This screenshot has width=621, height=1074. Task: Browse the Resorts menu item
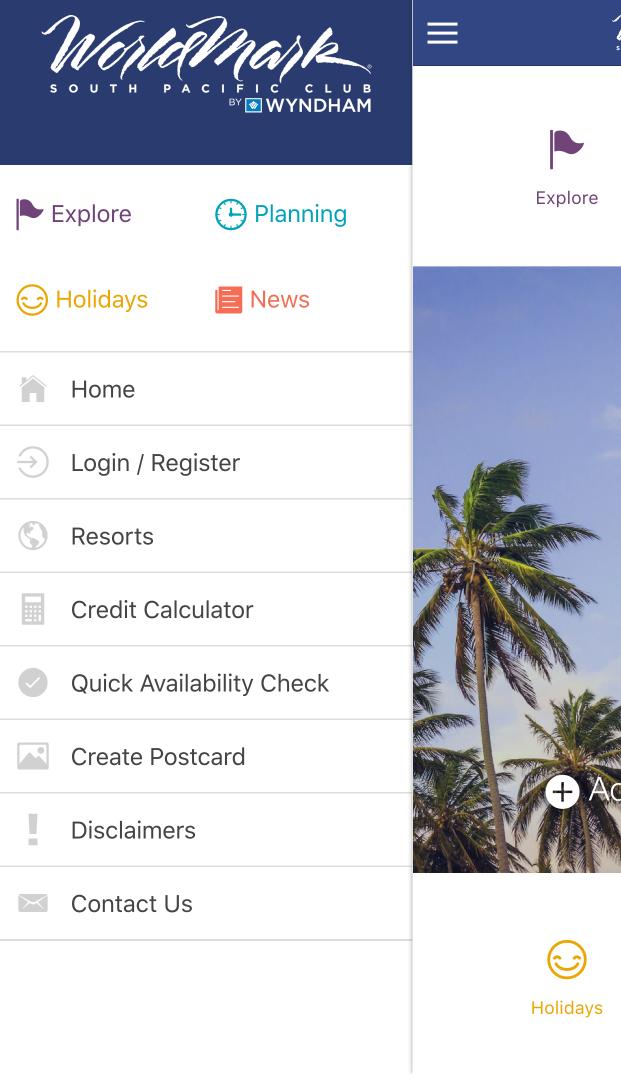[112, 536]
